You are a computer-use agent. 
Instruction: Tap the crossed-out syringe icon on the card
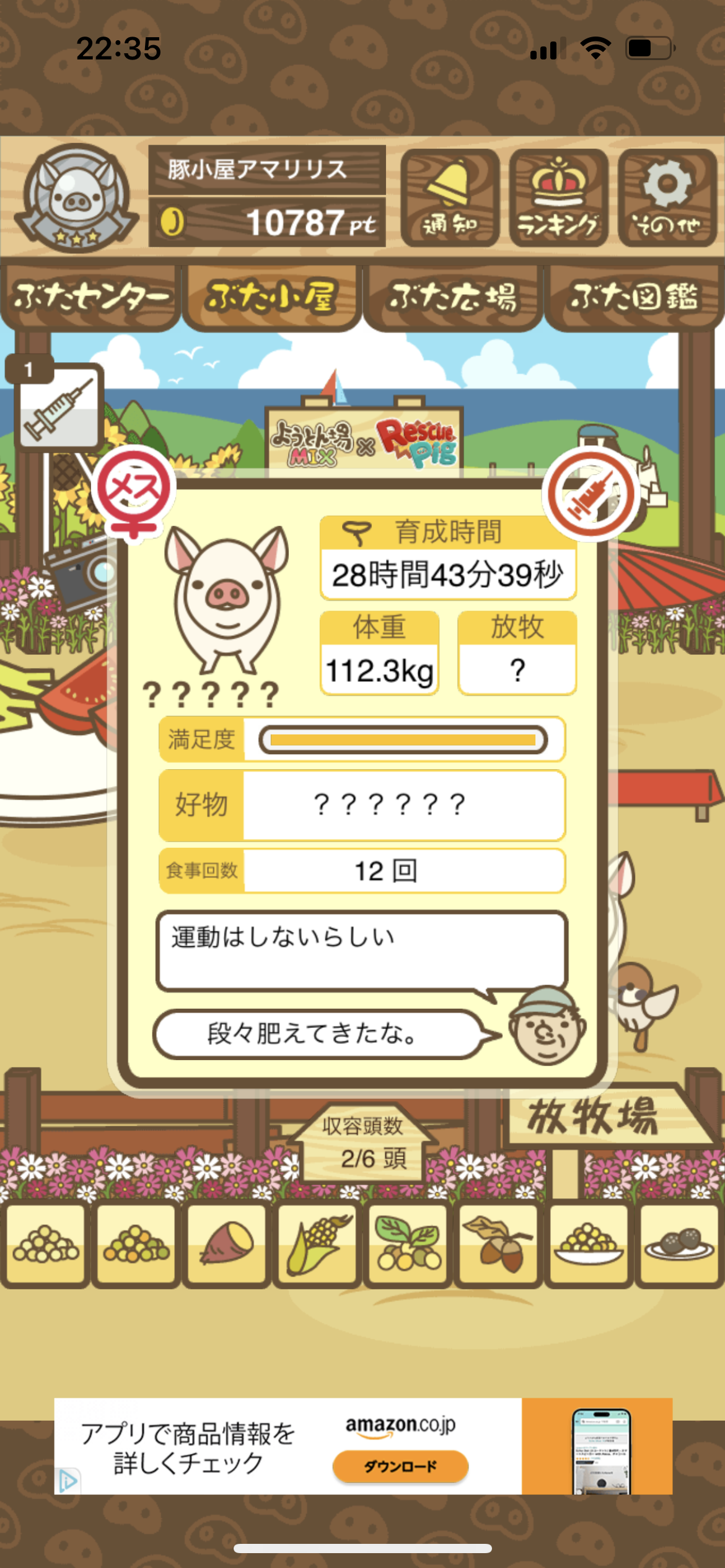(x=591, y=495)
